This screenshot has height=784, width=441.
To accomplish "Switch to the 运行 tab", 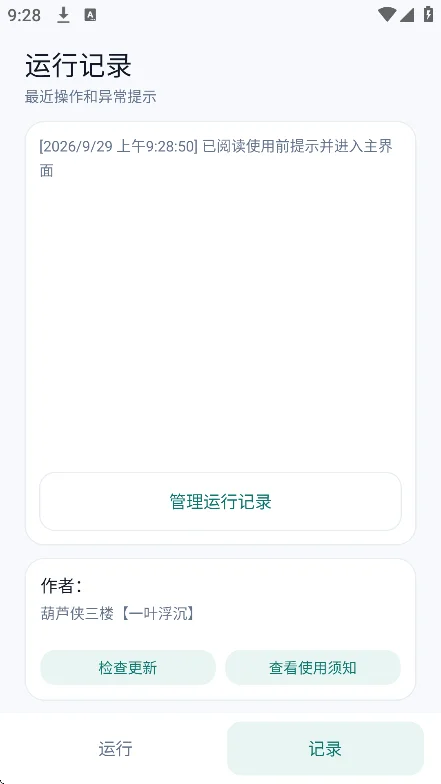I will [x=116, y=748].
